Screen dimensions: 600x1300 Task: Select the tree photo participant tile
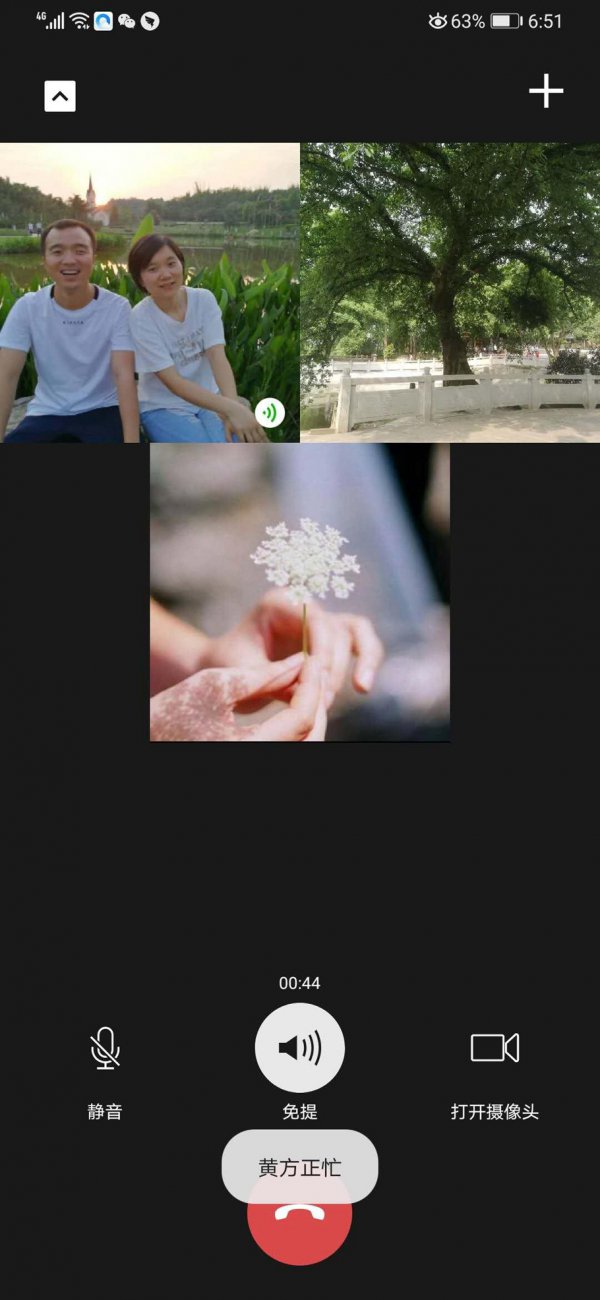point(450,292)
